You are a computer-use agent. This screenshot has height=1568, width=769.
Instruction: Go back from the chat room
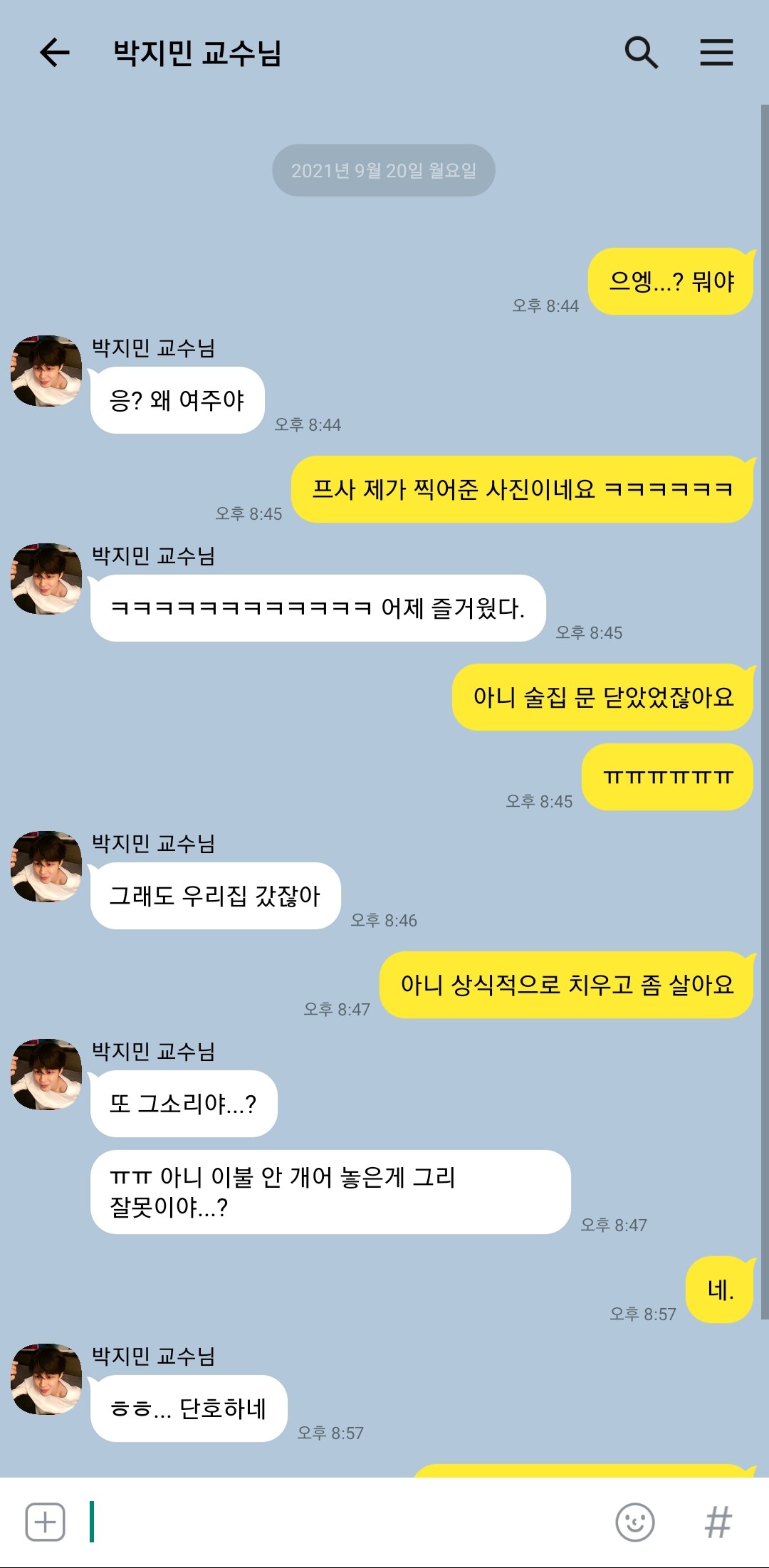click(54, 53)
